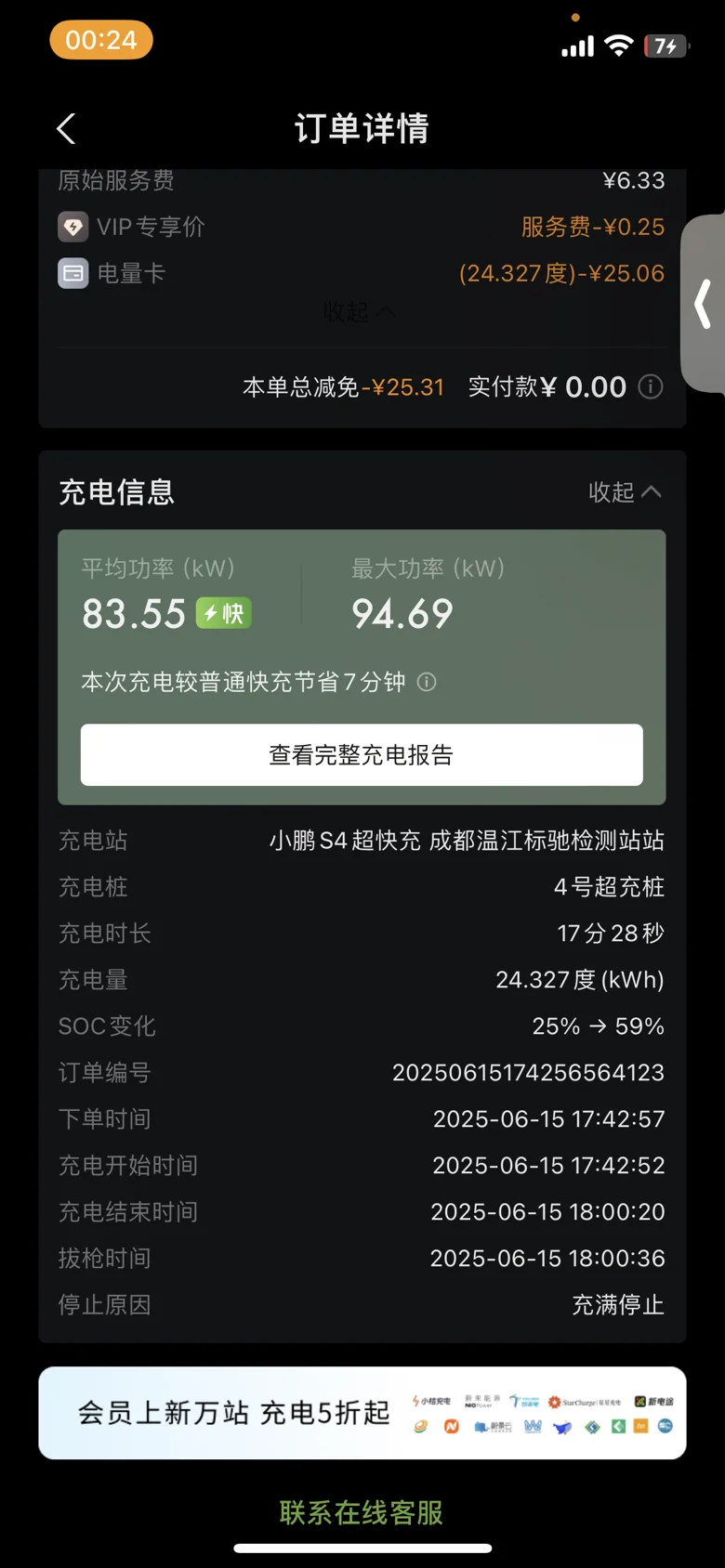The image size is (725, 1568).
Task: Expand the side floating handle arrow
Action: pyautogui.click(x=704, y=305)
